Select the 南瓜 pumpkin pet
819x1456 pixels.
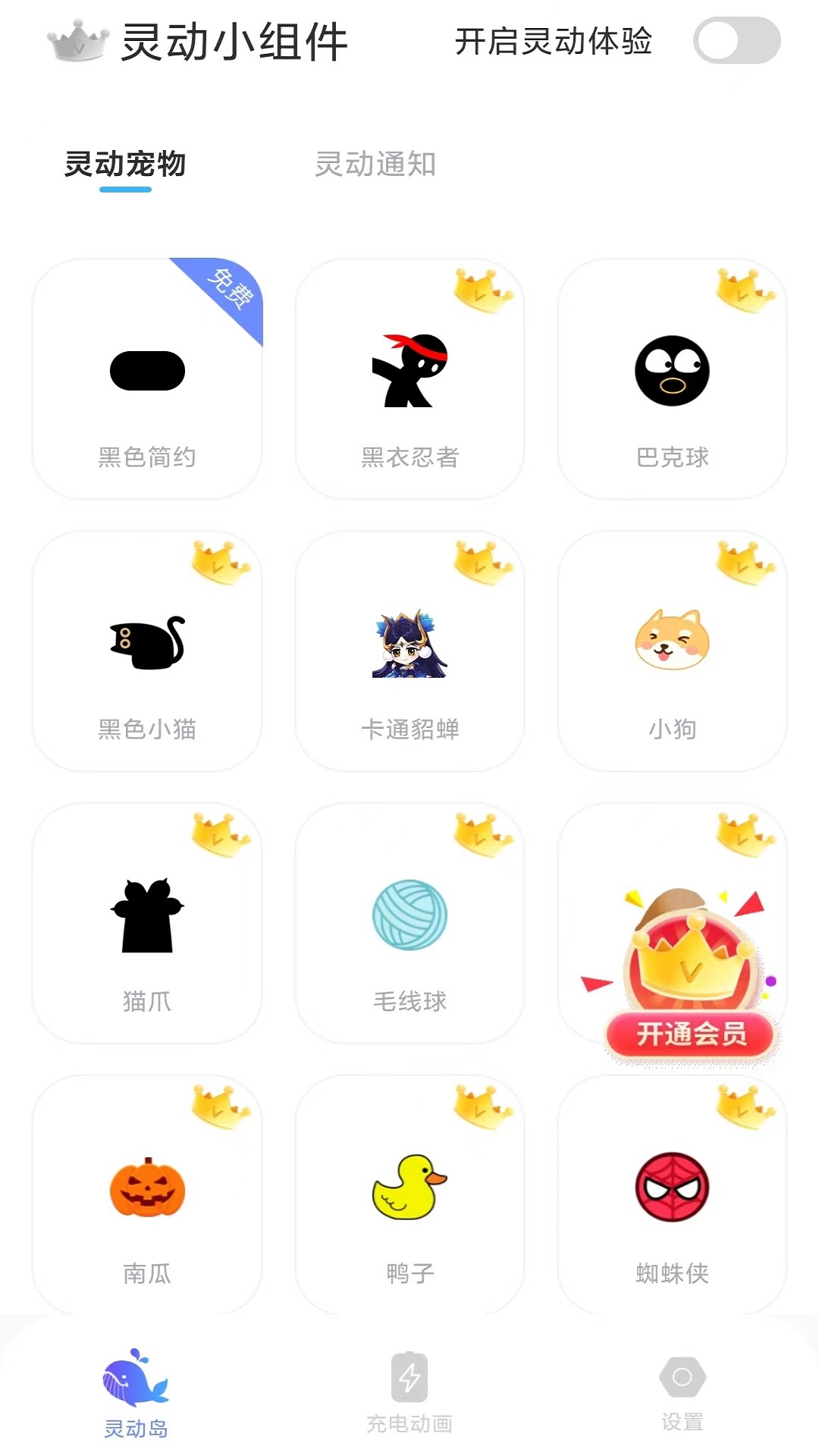click(x=147, y=1196)
